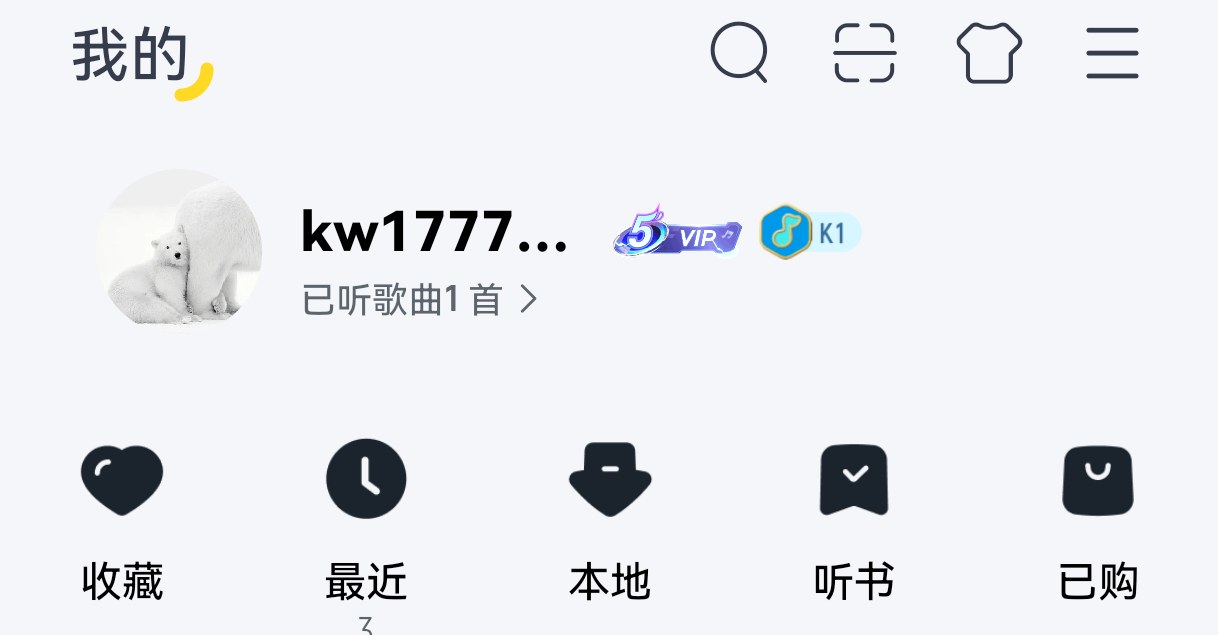Open 听书 audiobooks
1218x635 pixels.
point(854,522)
